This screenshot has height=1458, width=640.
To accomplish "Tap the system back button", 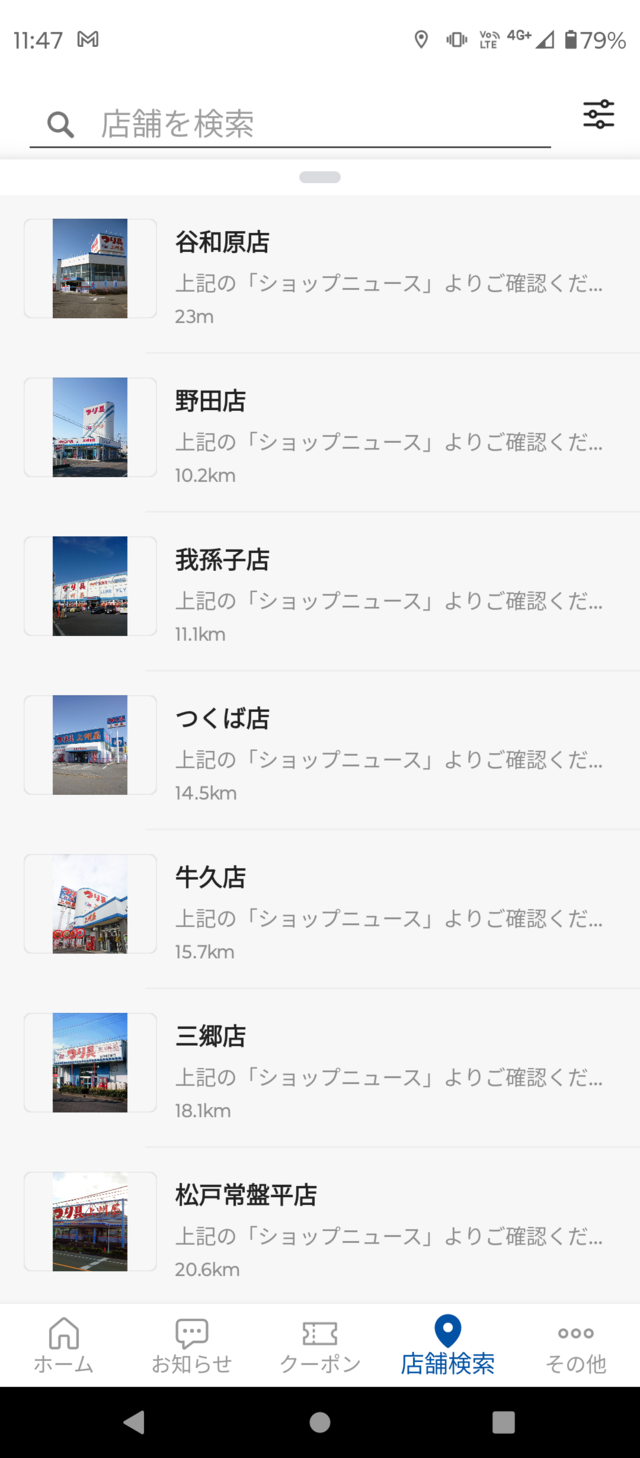I will (134, 1422).
